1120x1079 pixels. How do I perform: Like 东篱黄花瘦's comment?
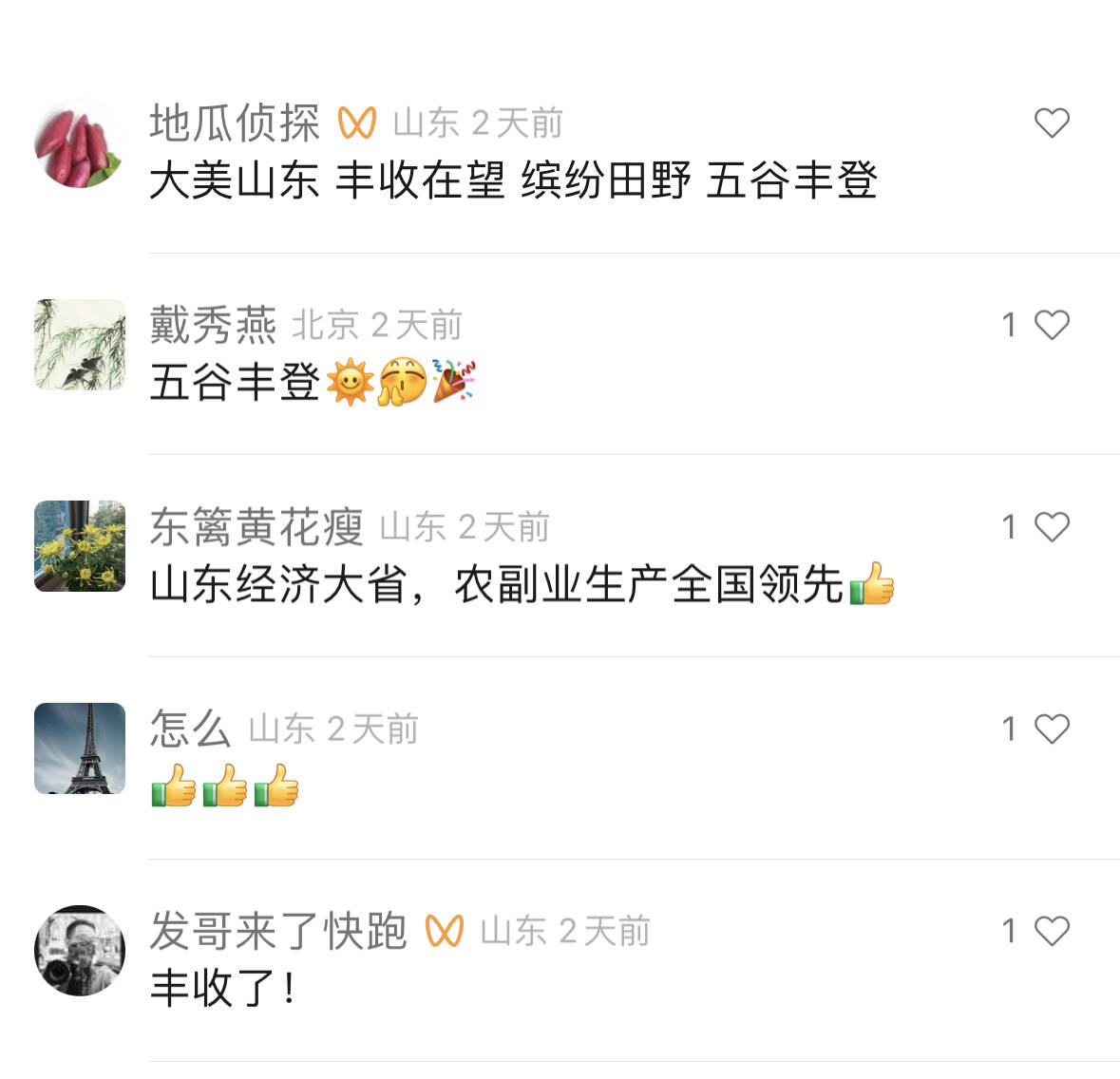1052,526
